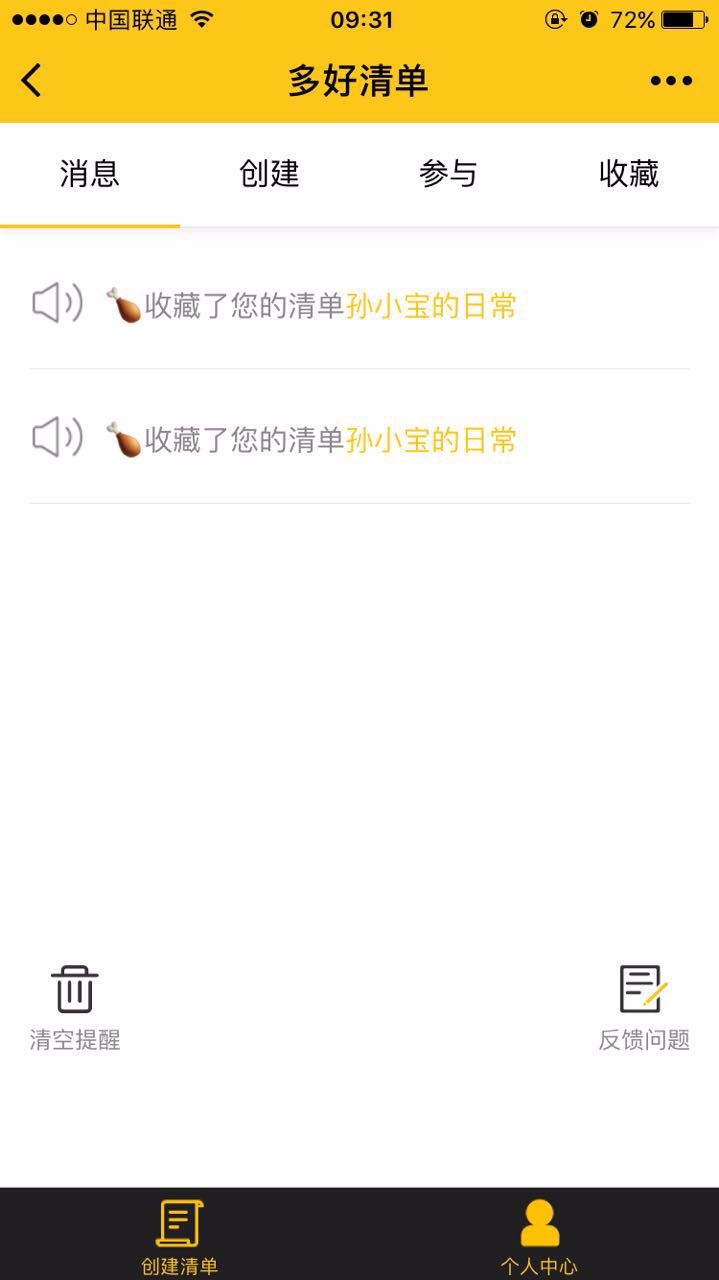Switch to the 创建 tab

(269, 174)
